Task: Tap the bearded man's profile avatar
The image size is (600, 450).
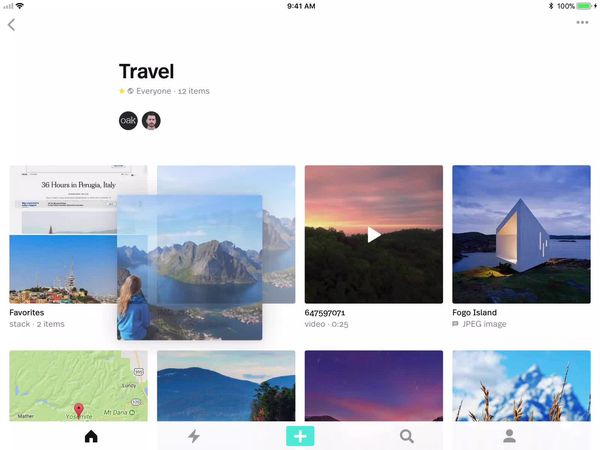Action: click(151, 121)
